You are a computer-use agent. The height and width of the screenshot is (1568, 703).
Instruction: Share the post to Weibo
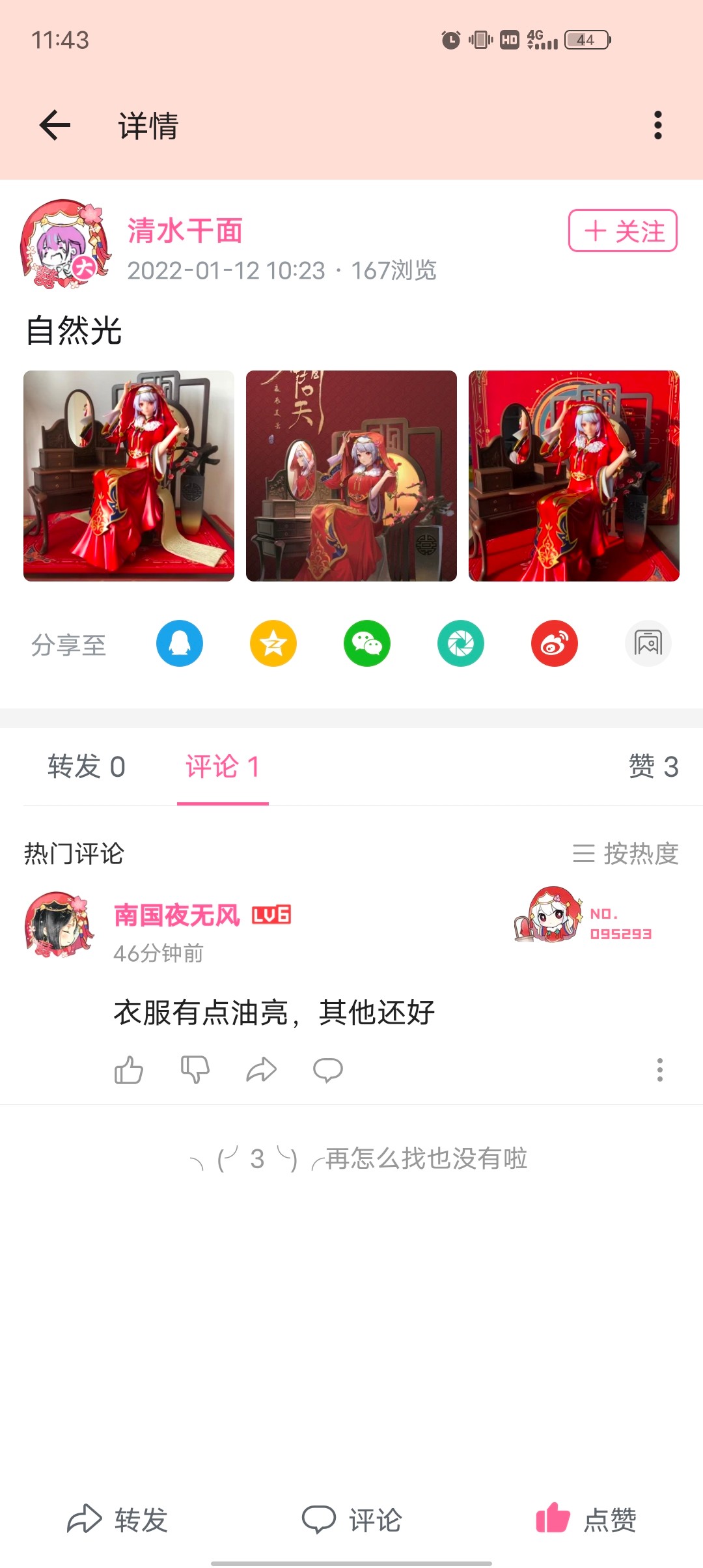[555, 643]
